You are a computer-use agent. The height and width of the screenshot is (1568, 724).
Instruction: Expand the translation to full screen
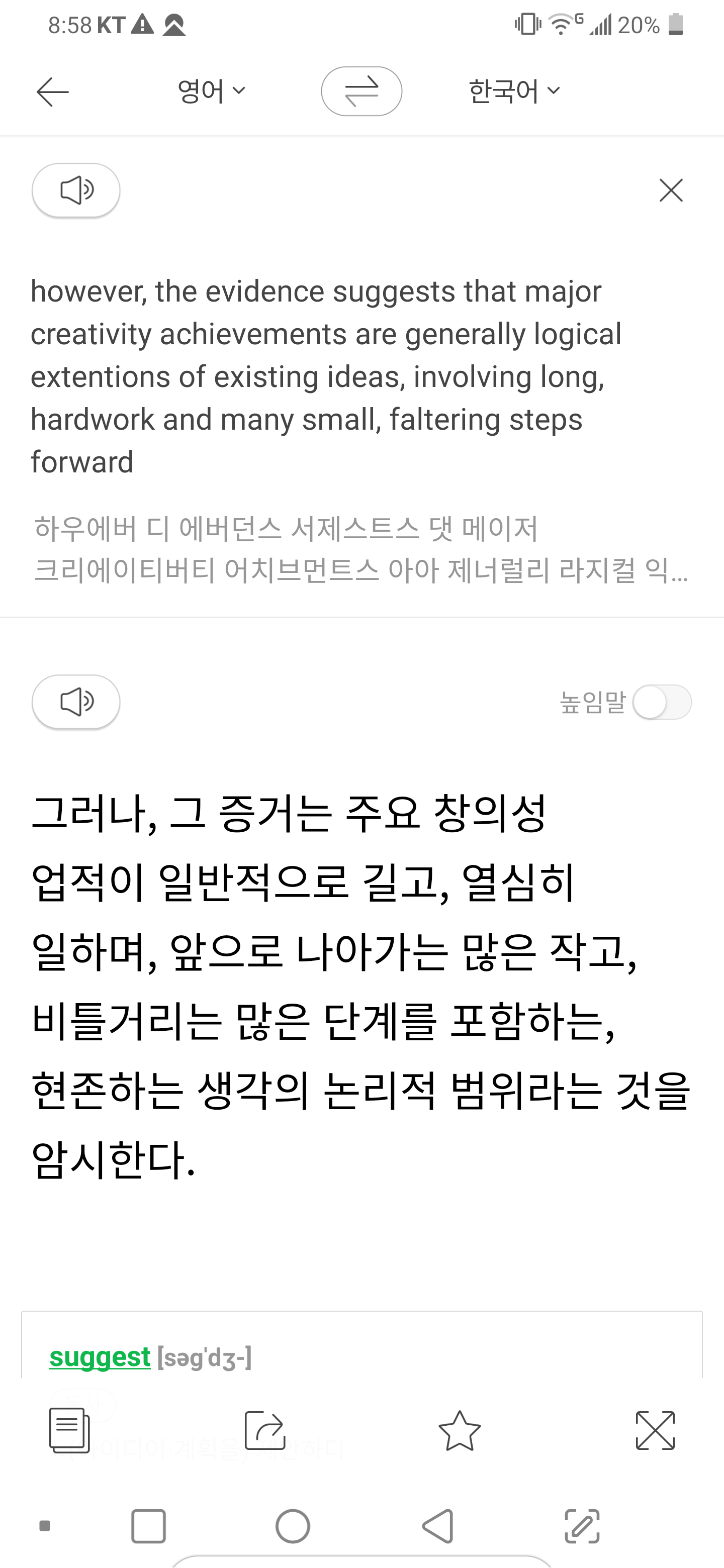655,1430
